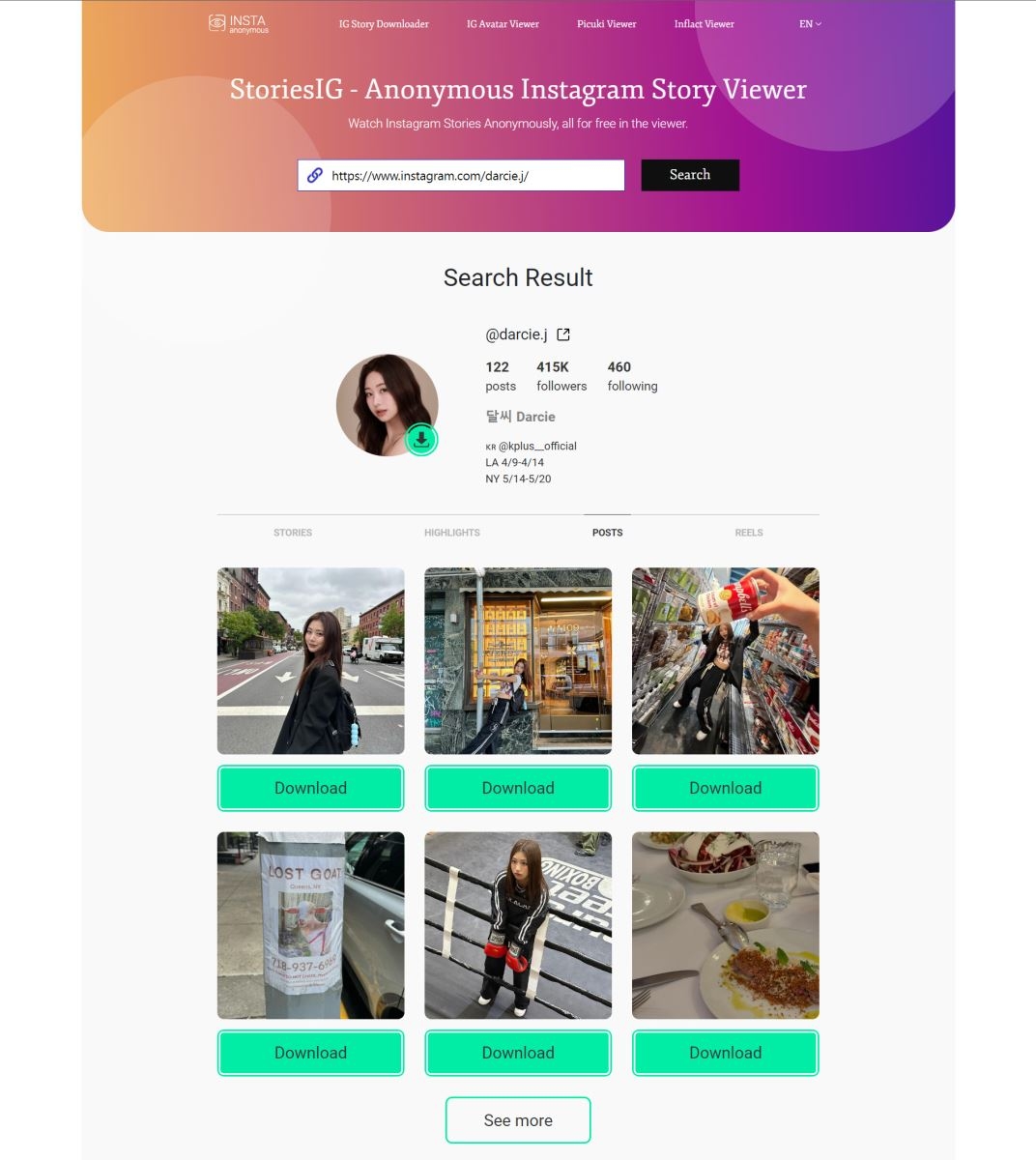Screen dimensions: 1036x1160
Task: Tap See more to load posts
Action: pos(518,1120)
